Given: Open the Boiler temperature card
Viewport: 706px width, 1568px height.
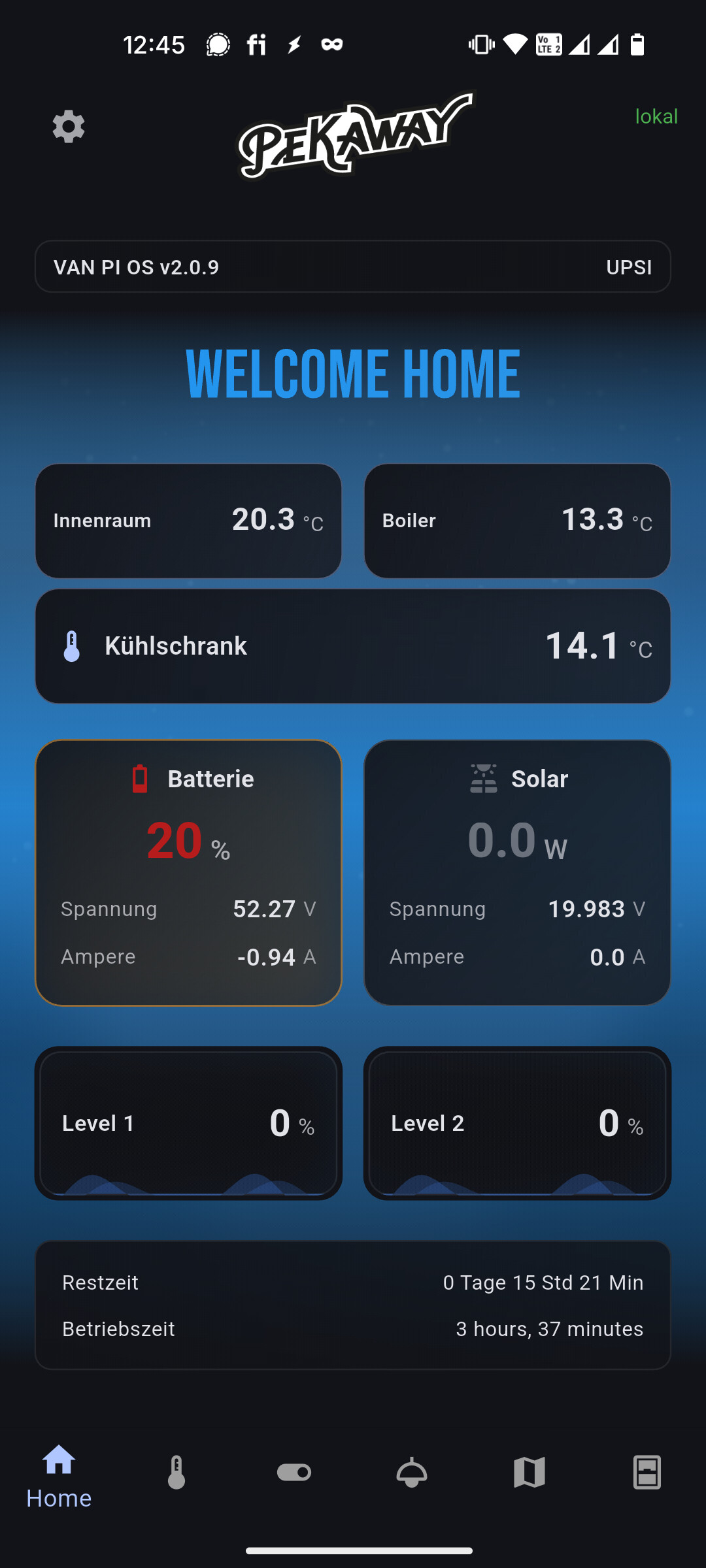Looking at the screenshot, I should [x=517, y=521].
